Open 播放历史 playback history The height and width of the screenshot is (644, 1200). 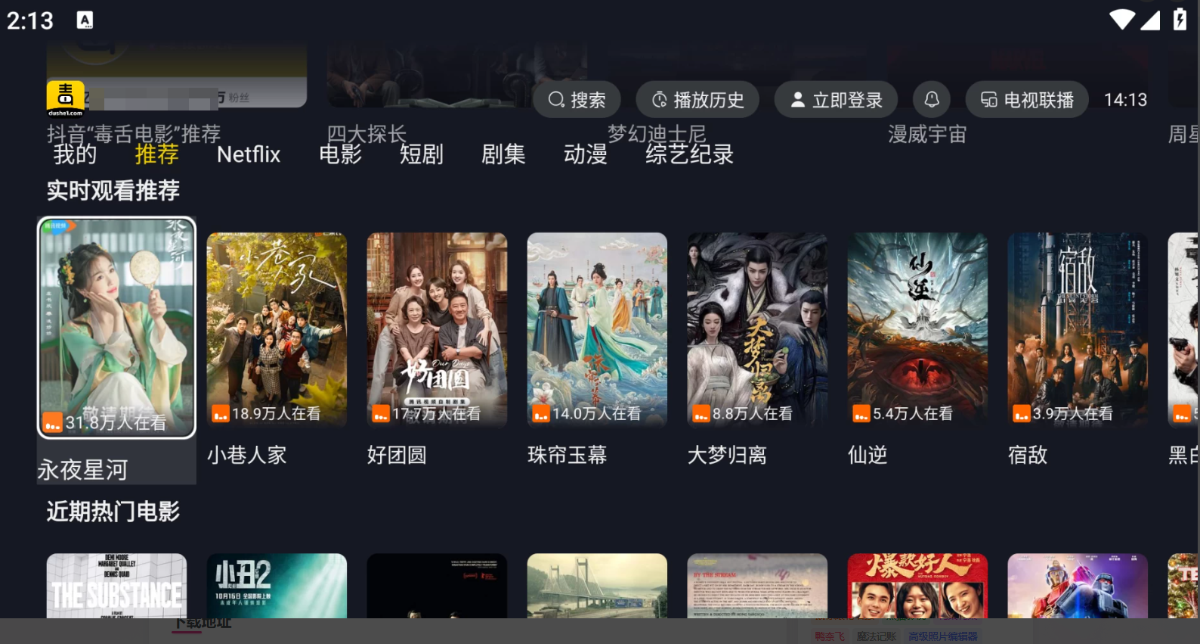click(x=698, y=100)
